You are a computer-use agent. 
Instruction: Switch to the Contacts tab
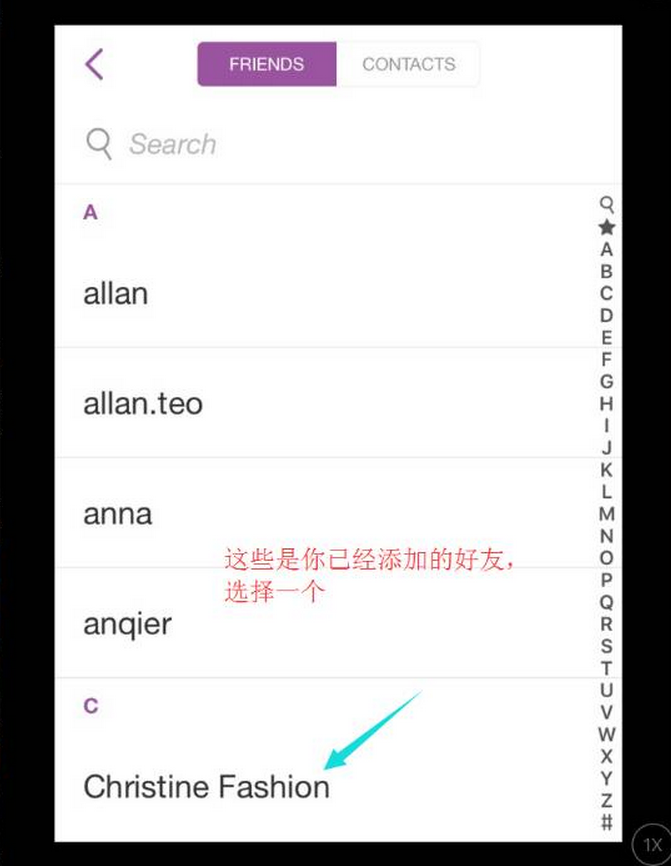point(408,64)
